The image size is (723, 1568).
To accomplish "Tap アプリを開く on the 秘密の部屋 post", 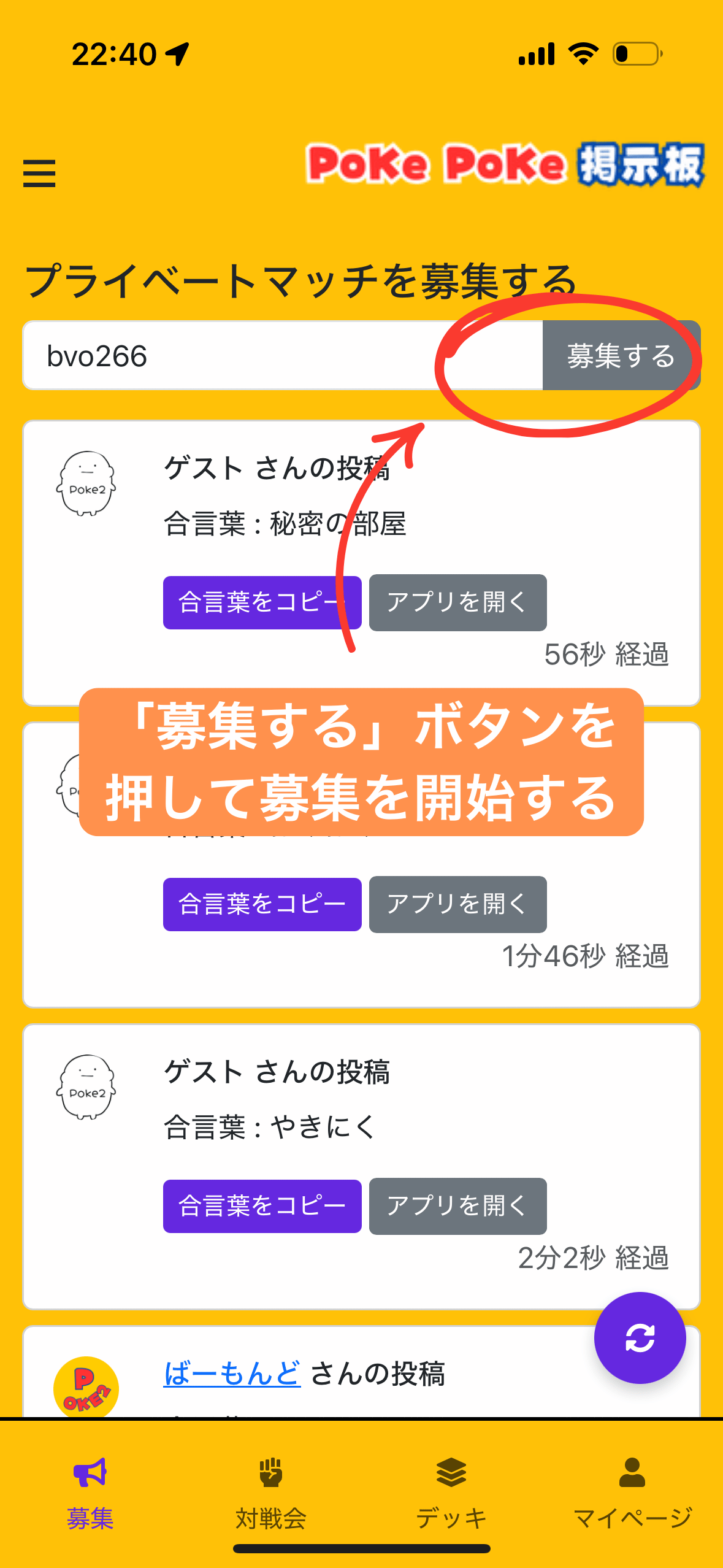I will 457,603.
